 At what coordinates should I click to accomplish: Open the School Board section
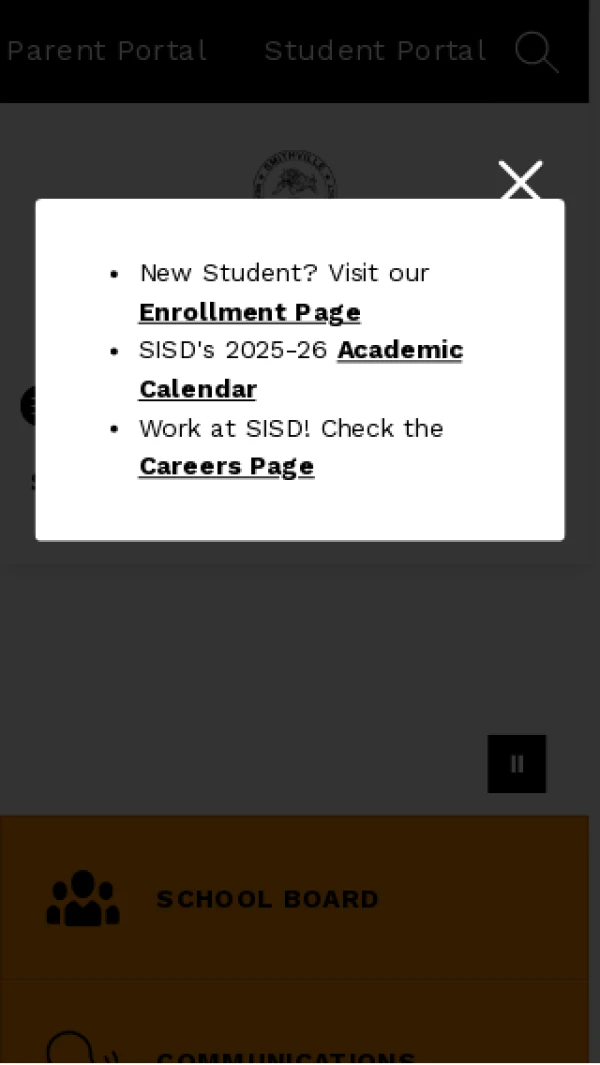click(267, 899)
